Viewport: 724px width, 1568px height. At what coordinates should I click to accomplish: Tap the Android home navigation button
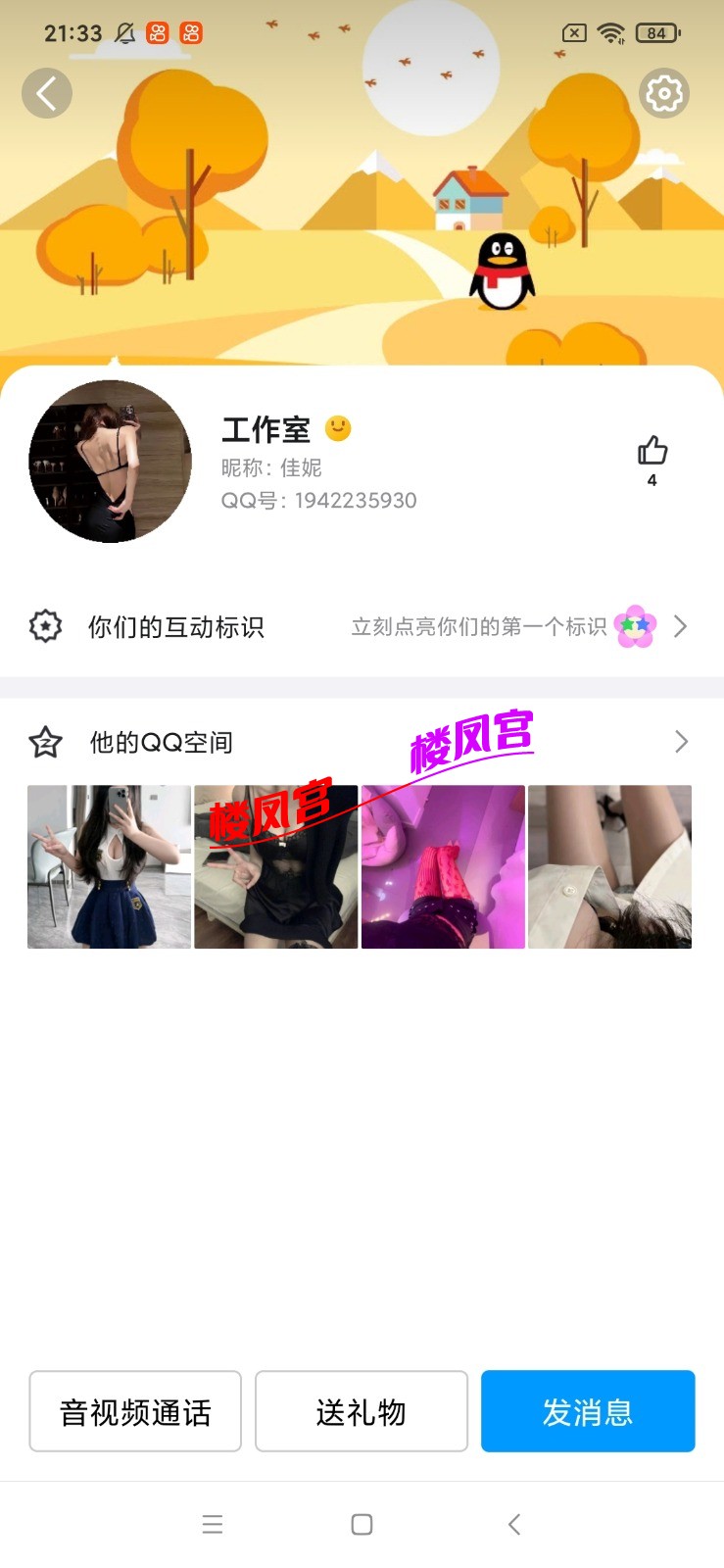click(x=362, y=1524)
